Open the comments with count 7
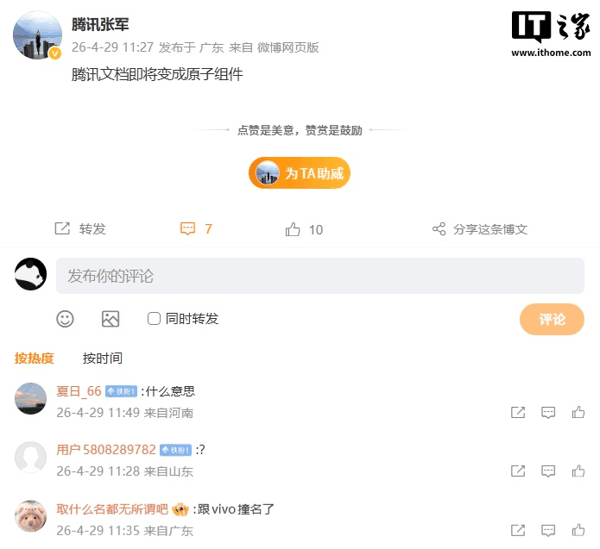Image resolution: width=600 pixels, height=549 pixels. [196, 229]
